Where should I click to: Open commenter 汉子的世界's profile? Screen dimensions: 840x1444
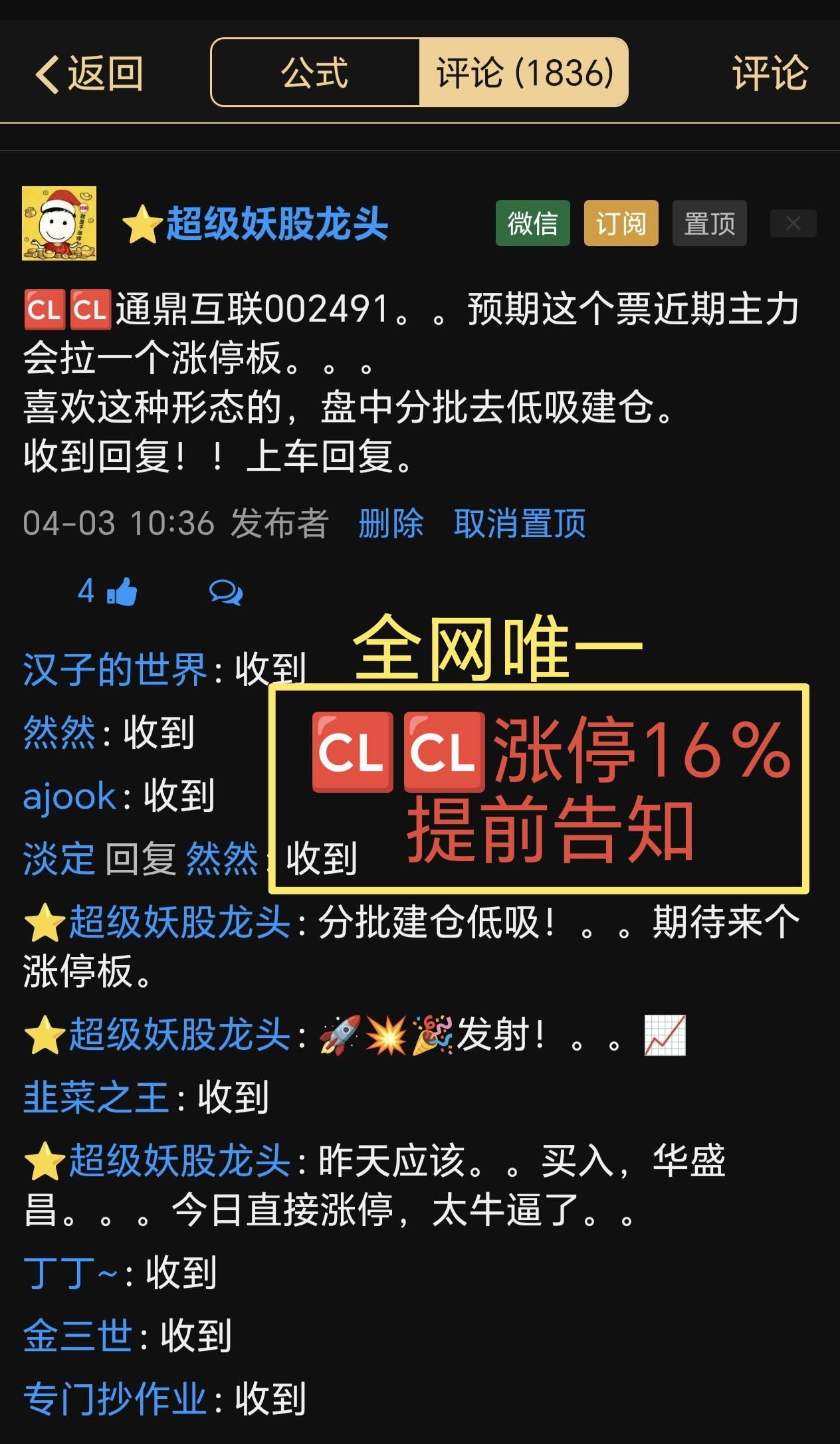tap(115, 669)
